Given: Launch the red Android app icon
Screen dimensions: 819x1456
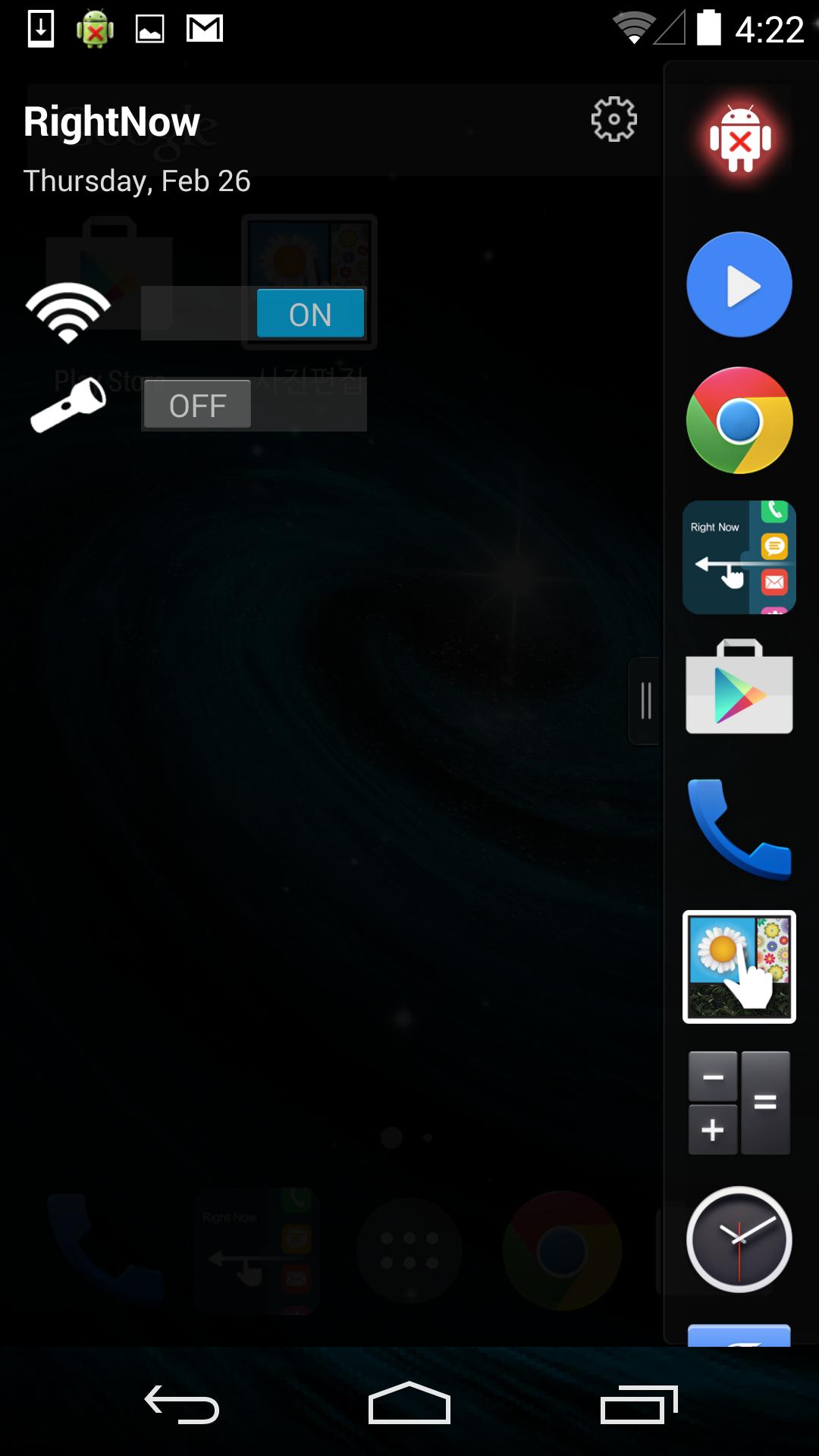Looking at the screenshot, I should pyautogui.click(x=739, y=139).
